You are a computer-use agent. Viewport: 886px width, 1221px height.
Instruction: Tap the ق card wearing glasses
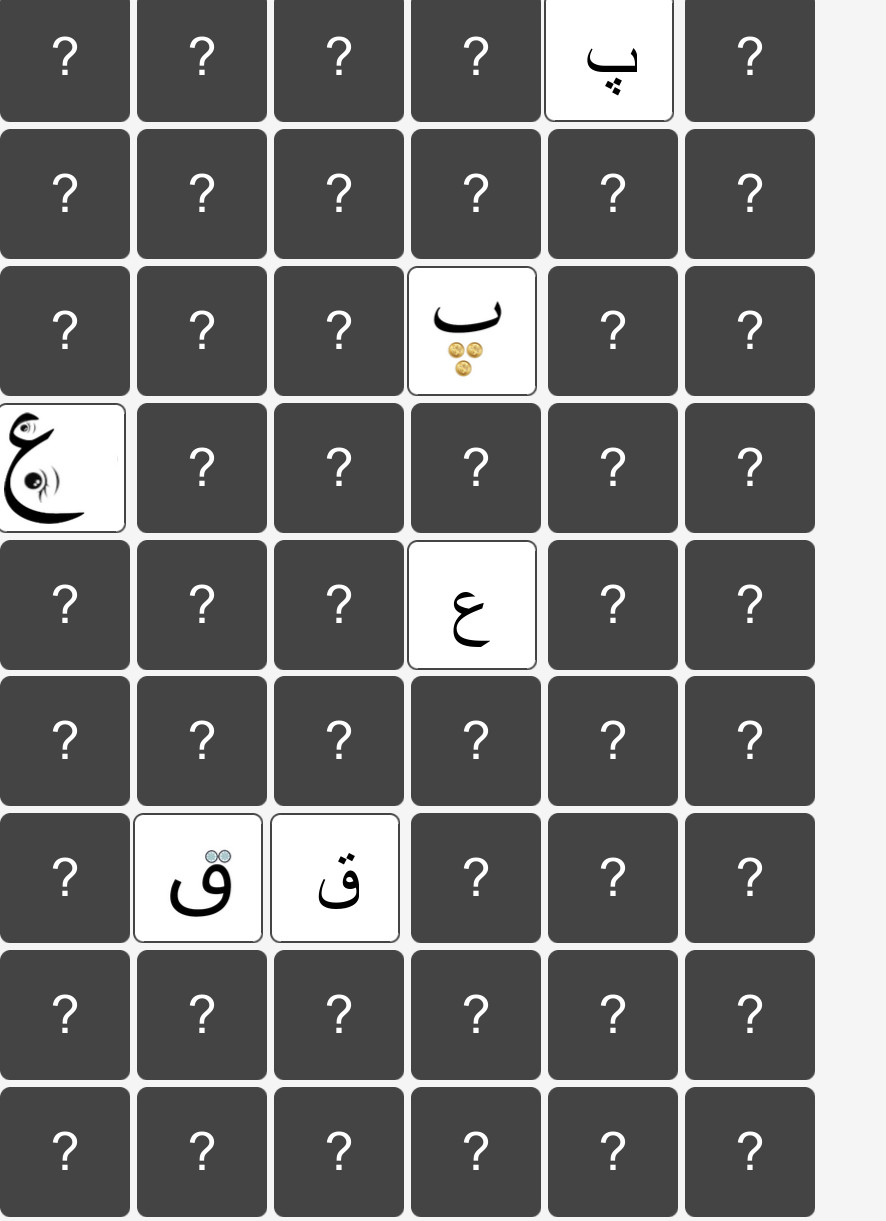[198, 878]
